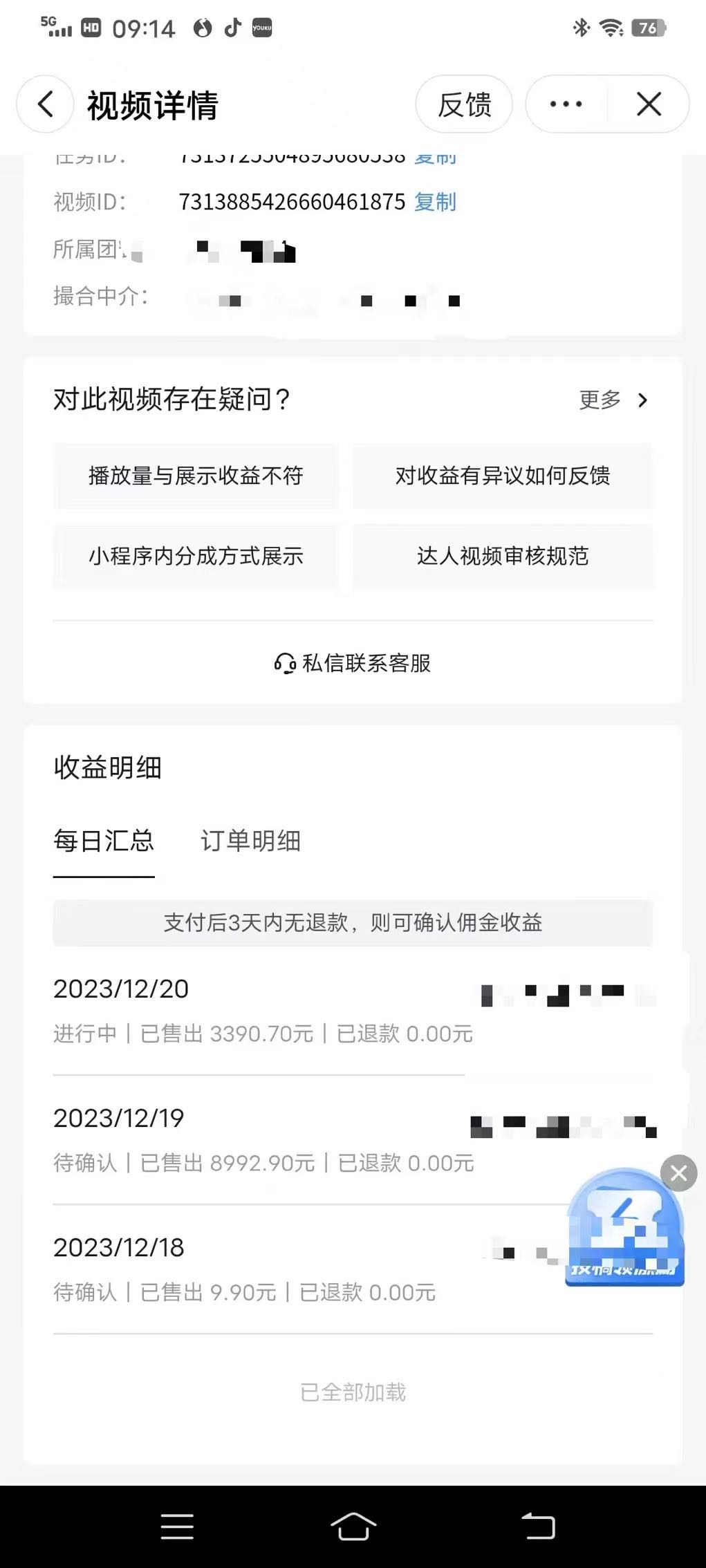Open the 反馈 feedback button
The image size is (706, 1568).
coord(464,104)
